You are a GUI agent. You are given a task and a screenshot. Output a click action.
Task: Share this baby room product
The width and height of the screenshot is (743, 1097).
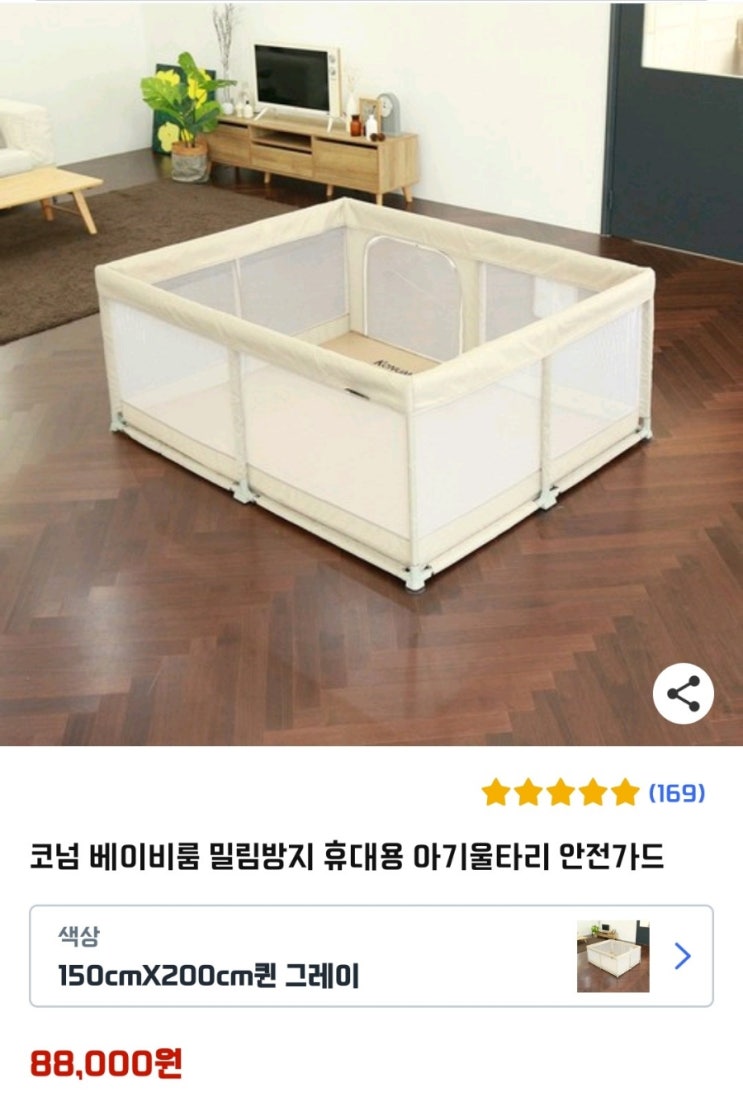coord(683,693)
